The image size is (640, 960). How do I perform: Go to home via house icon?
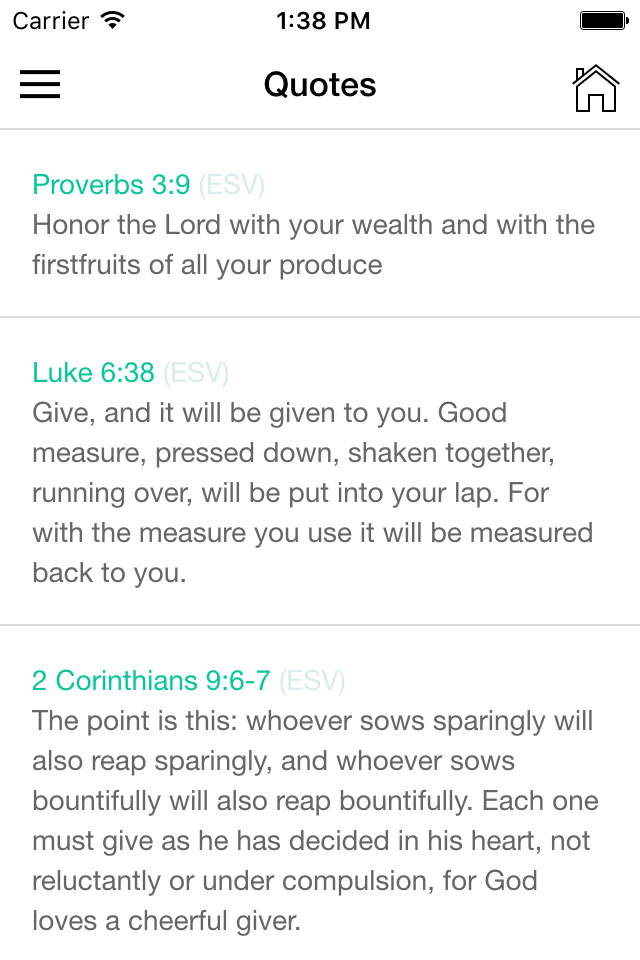pos(595,87)
